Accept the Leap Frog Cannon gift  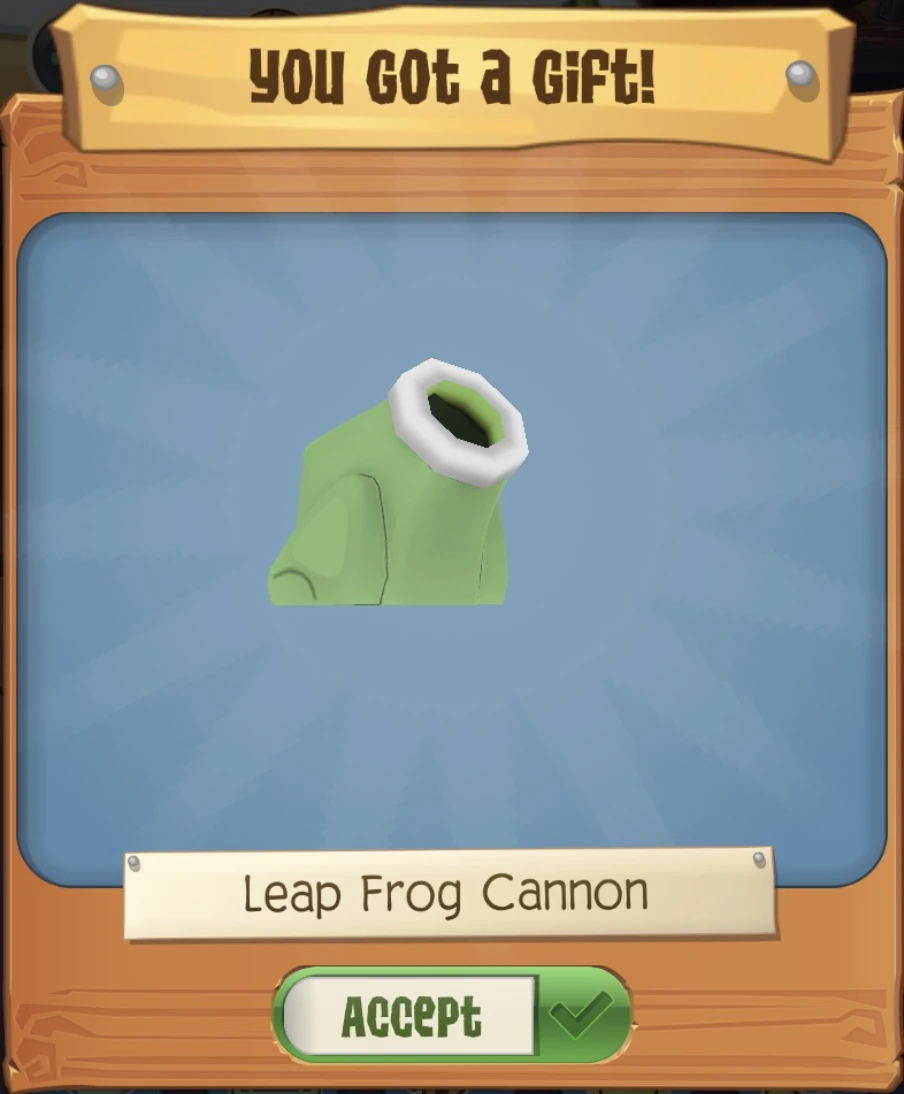pyautogui.click(x=452, y=1015)
